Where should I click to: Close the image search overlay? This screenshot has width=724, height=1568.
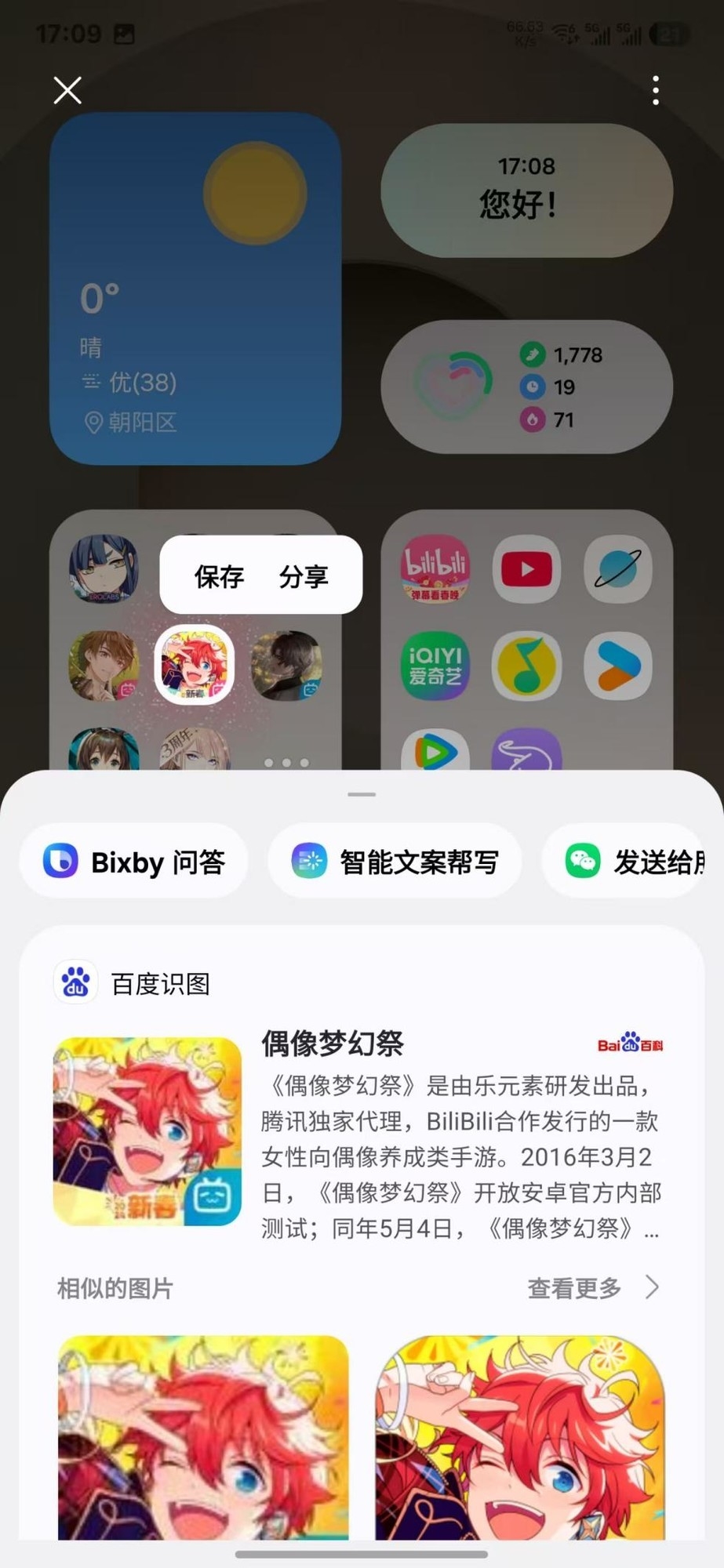coord(67,91)
